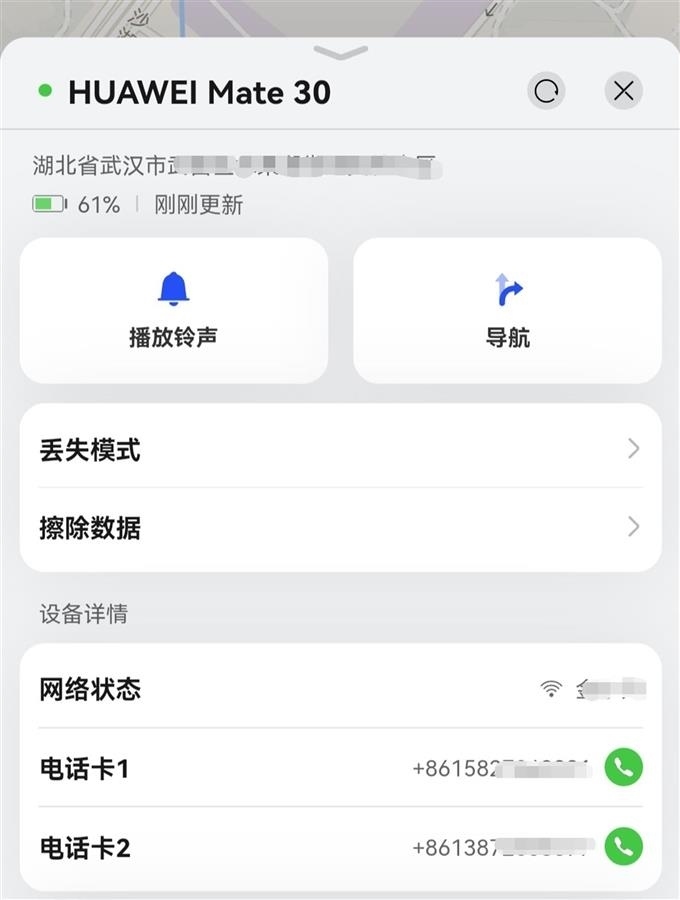Call the number of 电话卡2

624,847
